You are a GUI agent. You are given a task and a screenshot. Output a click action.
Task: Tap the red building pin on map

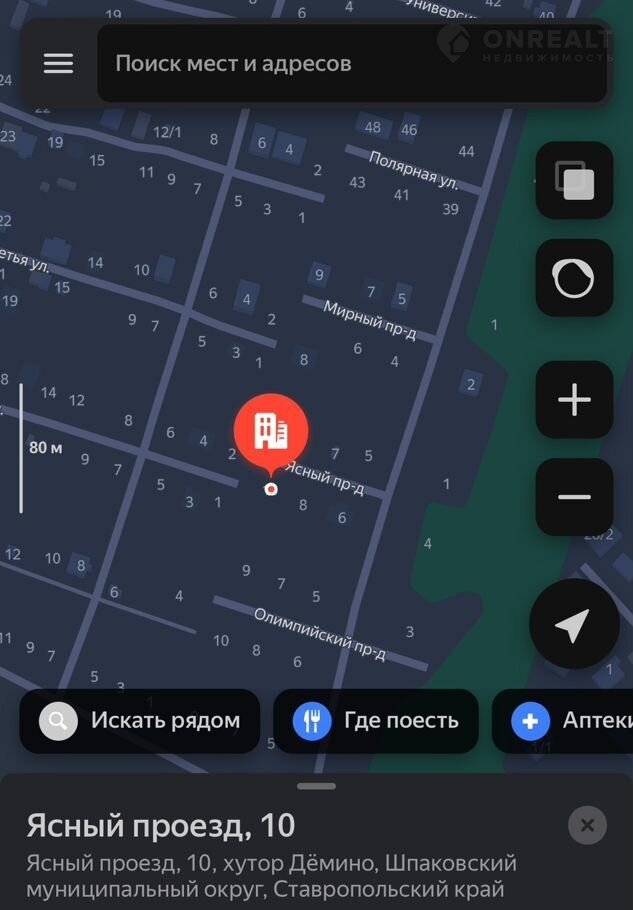coord(271,432)
